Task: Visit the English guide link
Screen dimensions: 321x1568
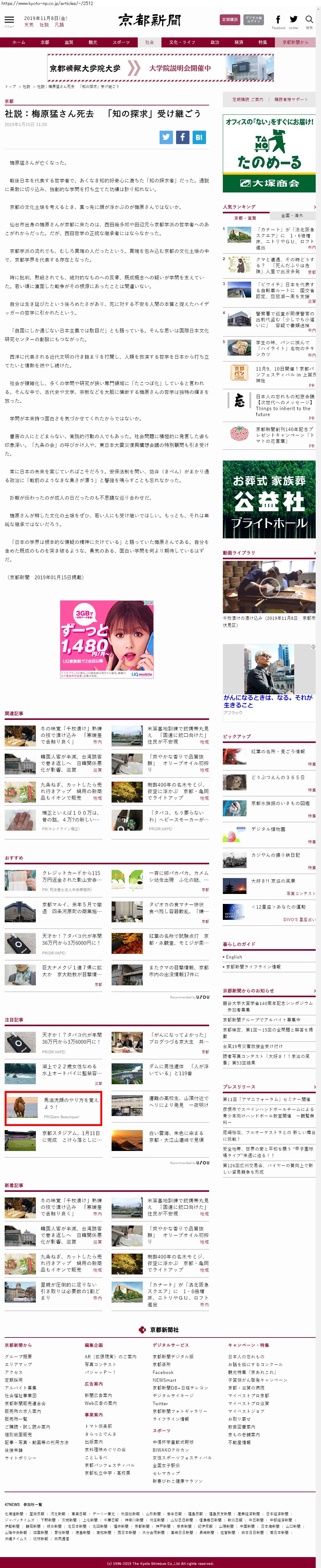Action: pos(234,957)
